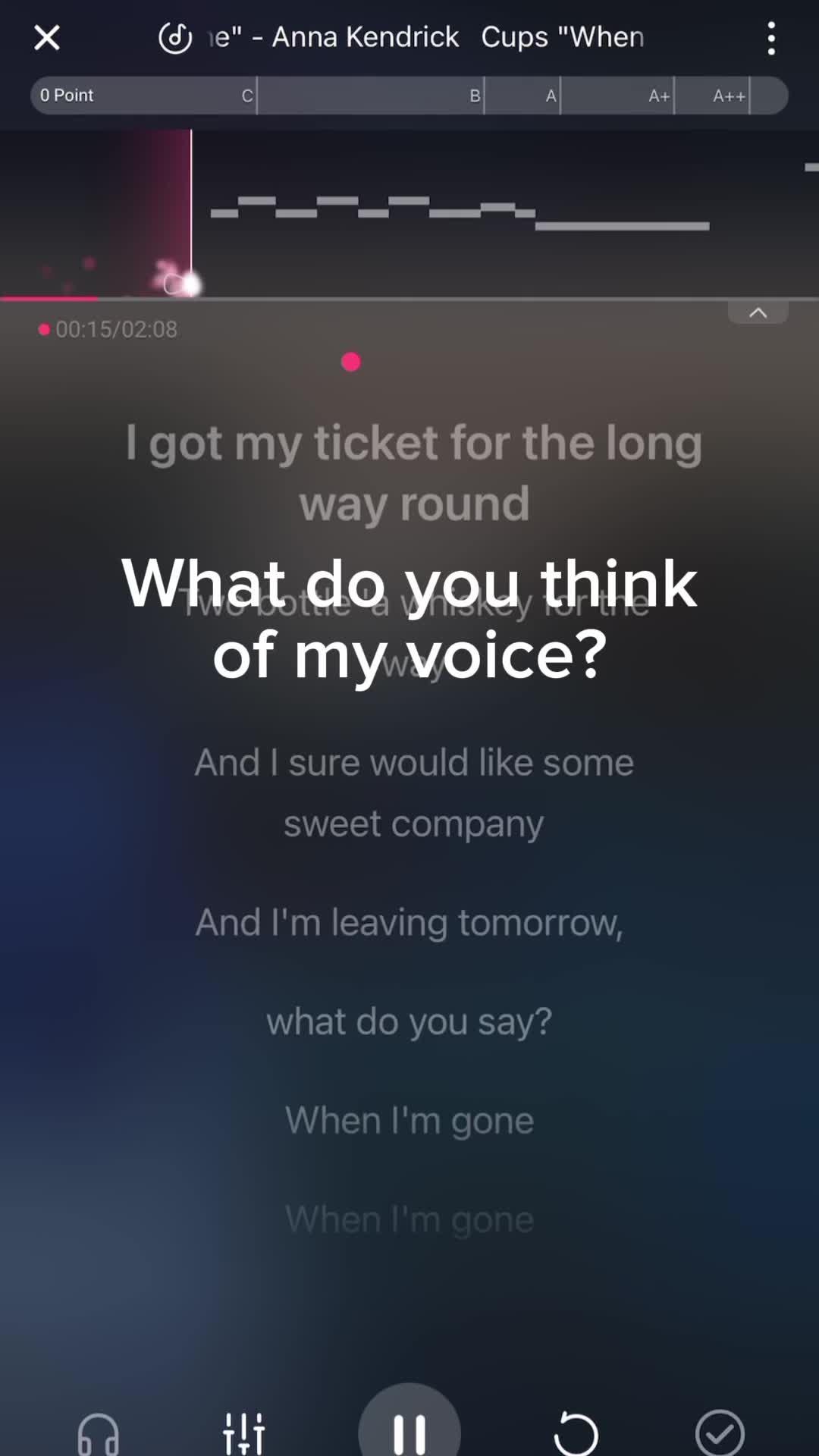Tap the TikTok music note icon
The height and width of the screenshot is (1456, 819).
174,36
